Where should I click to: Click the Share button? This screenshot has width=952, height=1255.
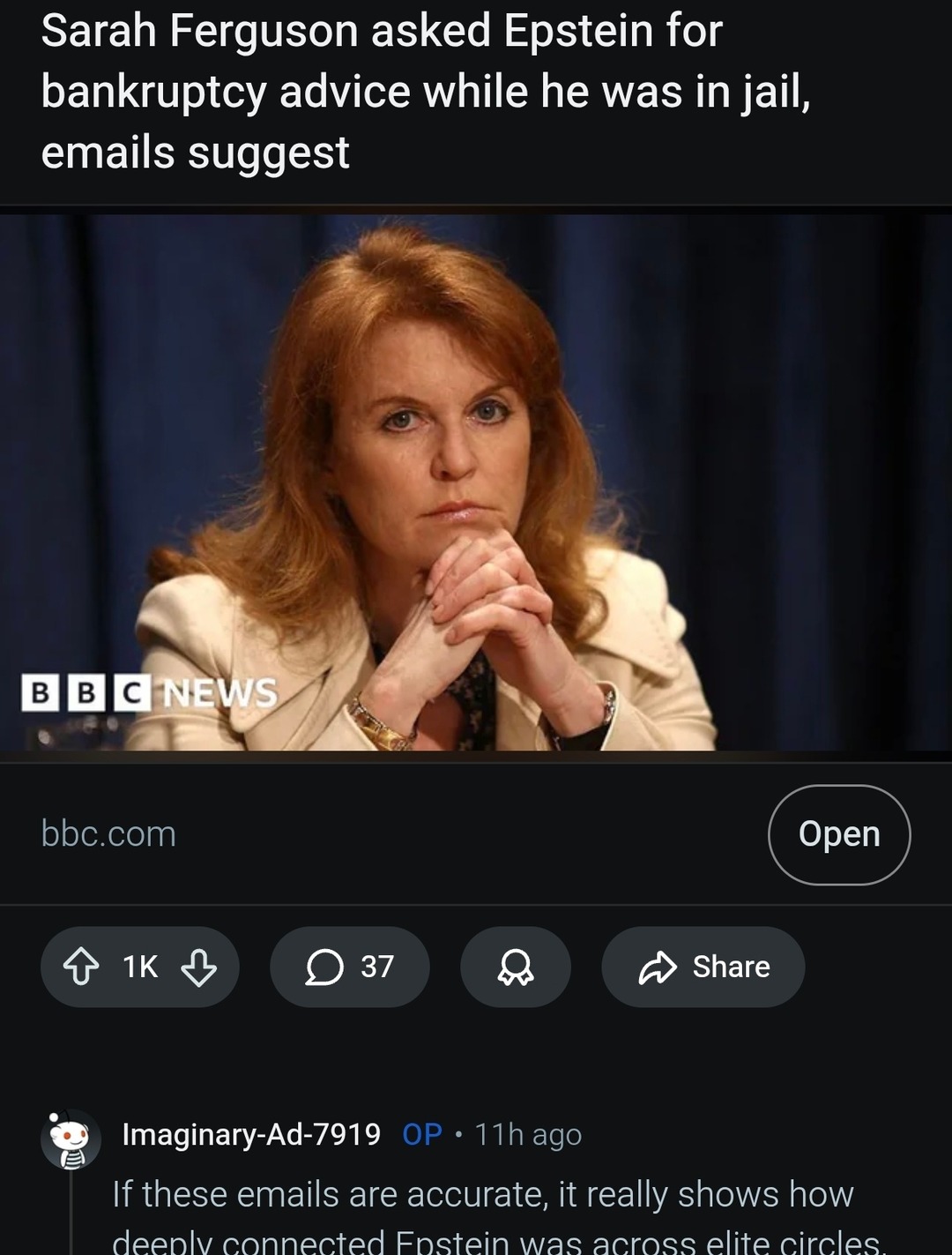click(703, 967)
